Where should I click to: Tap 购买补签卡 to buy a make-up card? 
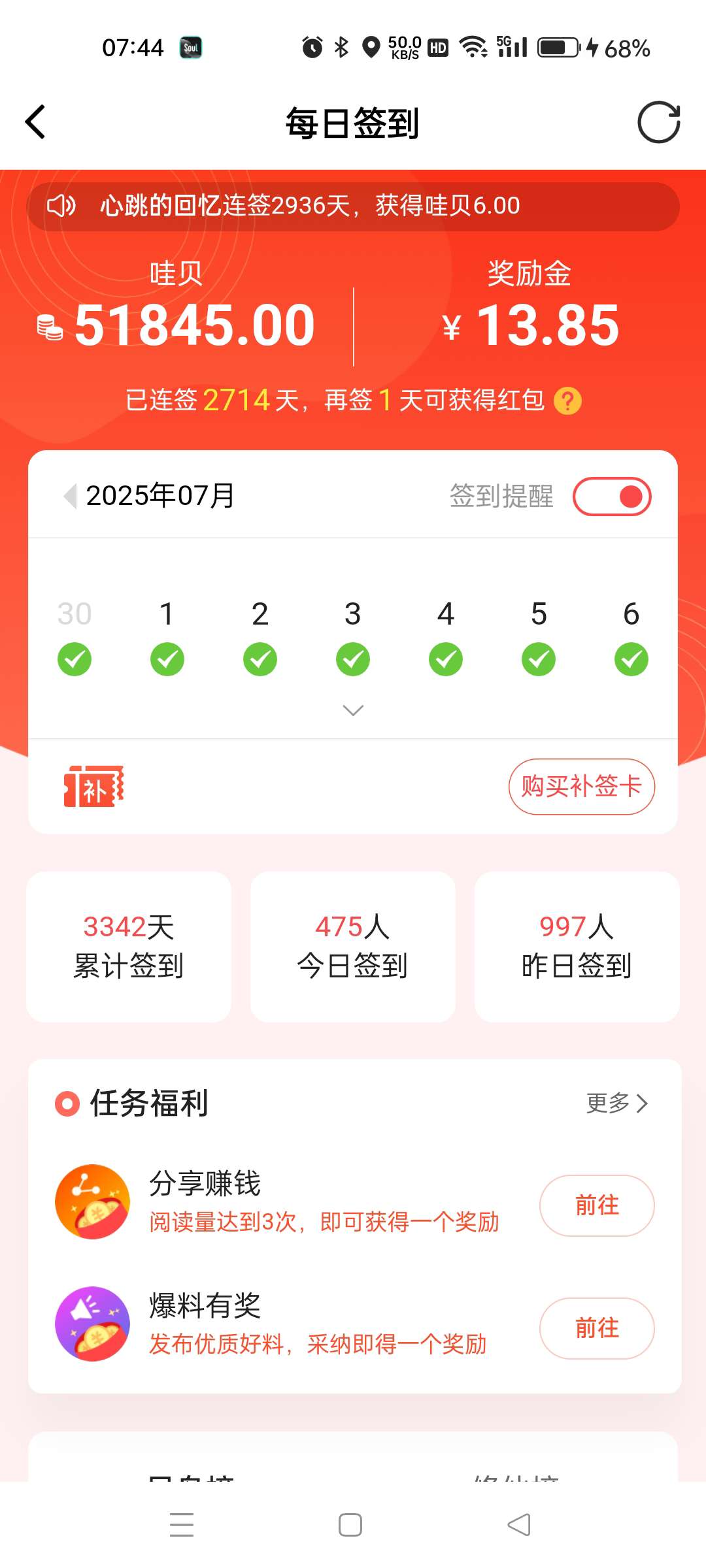[x=582, y=787]
